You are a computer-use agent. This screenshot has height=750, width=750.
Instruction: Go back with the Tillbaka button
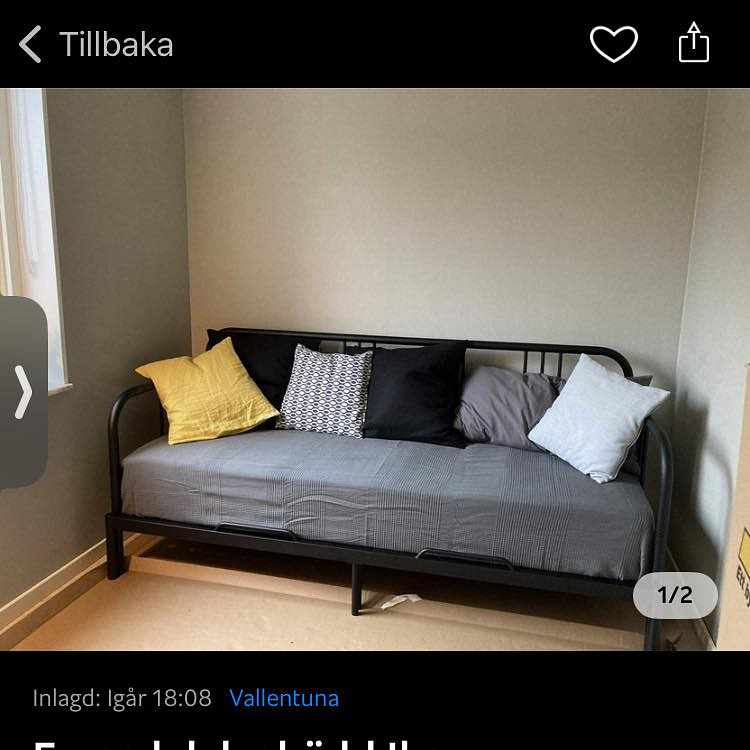[96, 44]
